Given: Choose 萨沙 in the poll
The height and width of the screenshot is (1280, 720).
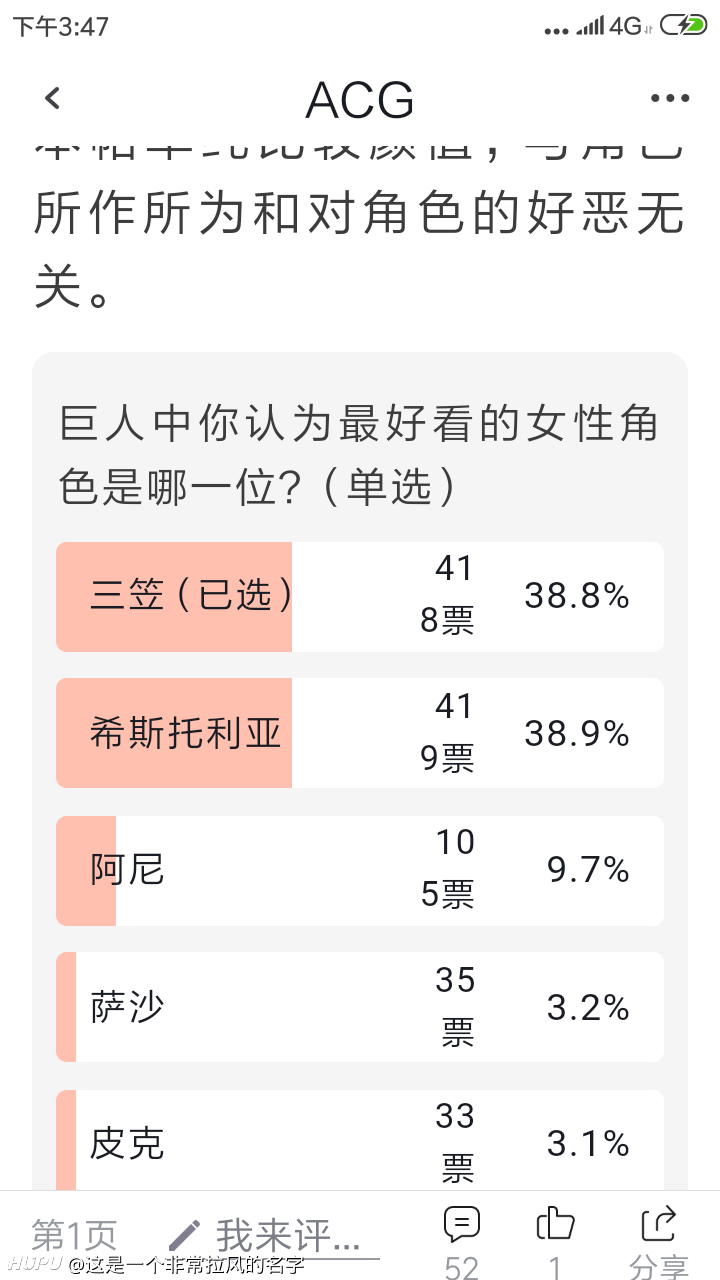Looking at the screenshot, I should pos(360,1007).
